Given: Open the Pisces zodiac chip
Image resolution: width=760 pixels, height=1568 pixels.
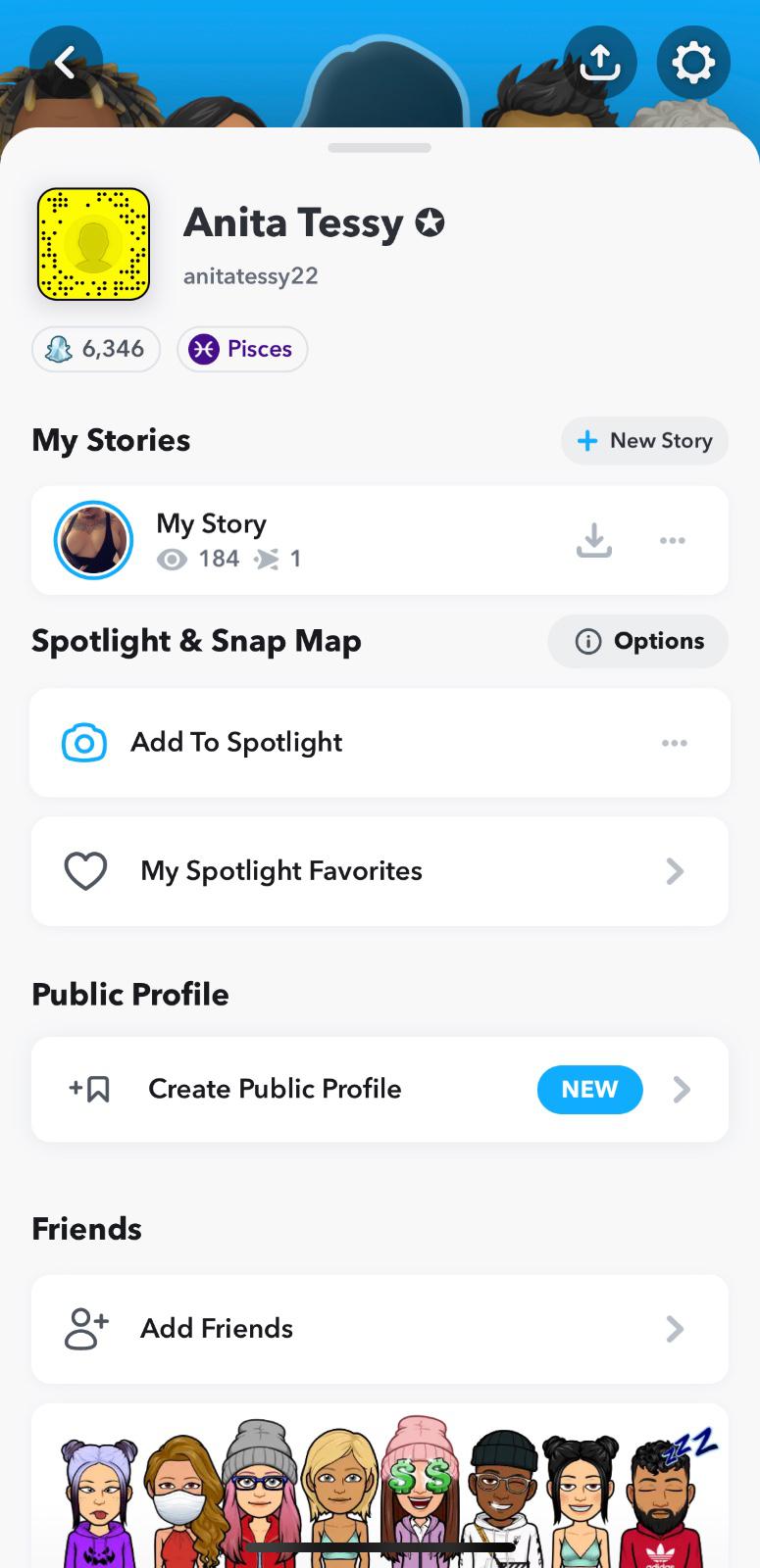Looking at the screenshot, I should click(242, 349).
